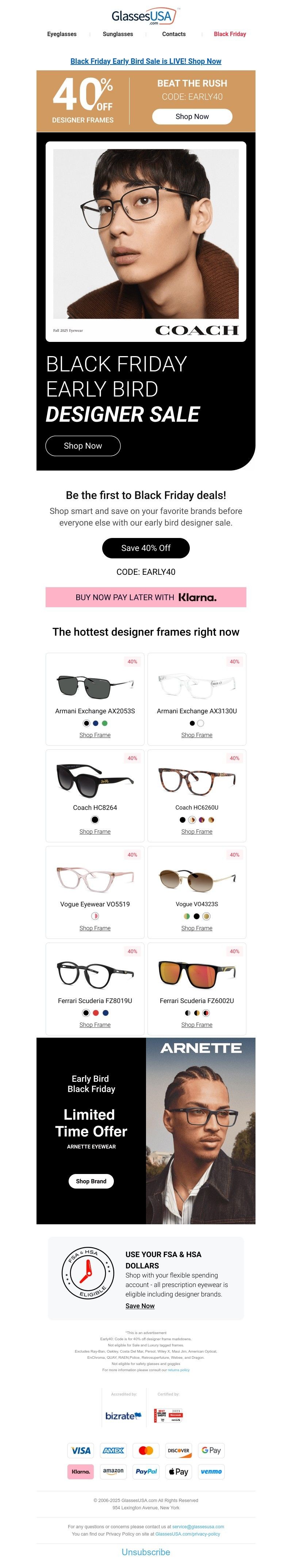
Task: Follow the Save Now FSA & HSA link
Action: pyautogui.click(x=139, y=1306)
